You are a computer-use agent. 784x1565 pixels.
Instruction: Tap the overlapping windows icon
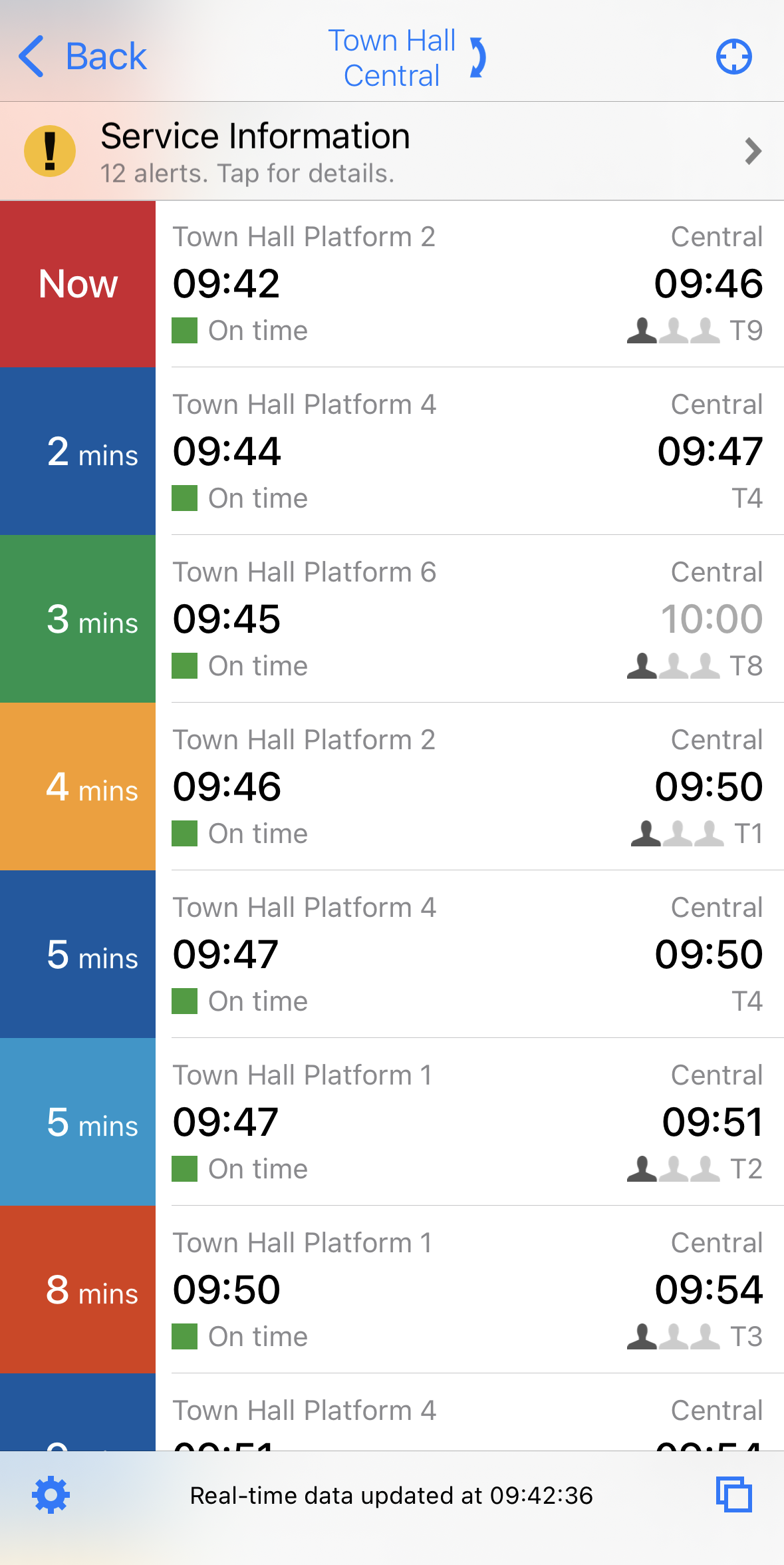[x=733, y=1494]
